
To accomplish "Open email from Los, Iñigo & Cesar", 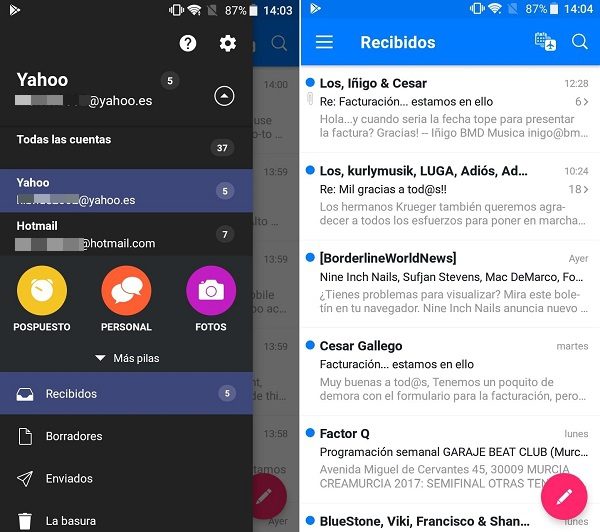I will pyautogui.click(x=445, y=108).
